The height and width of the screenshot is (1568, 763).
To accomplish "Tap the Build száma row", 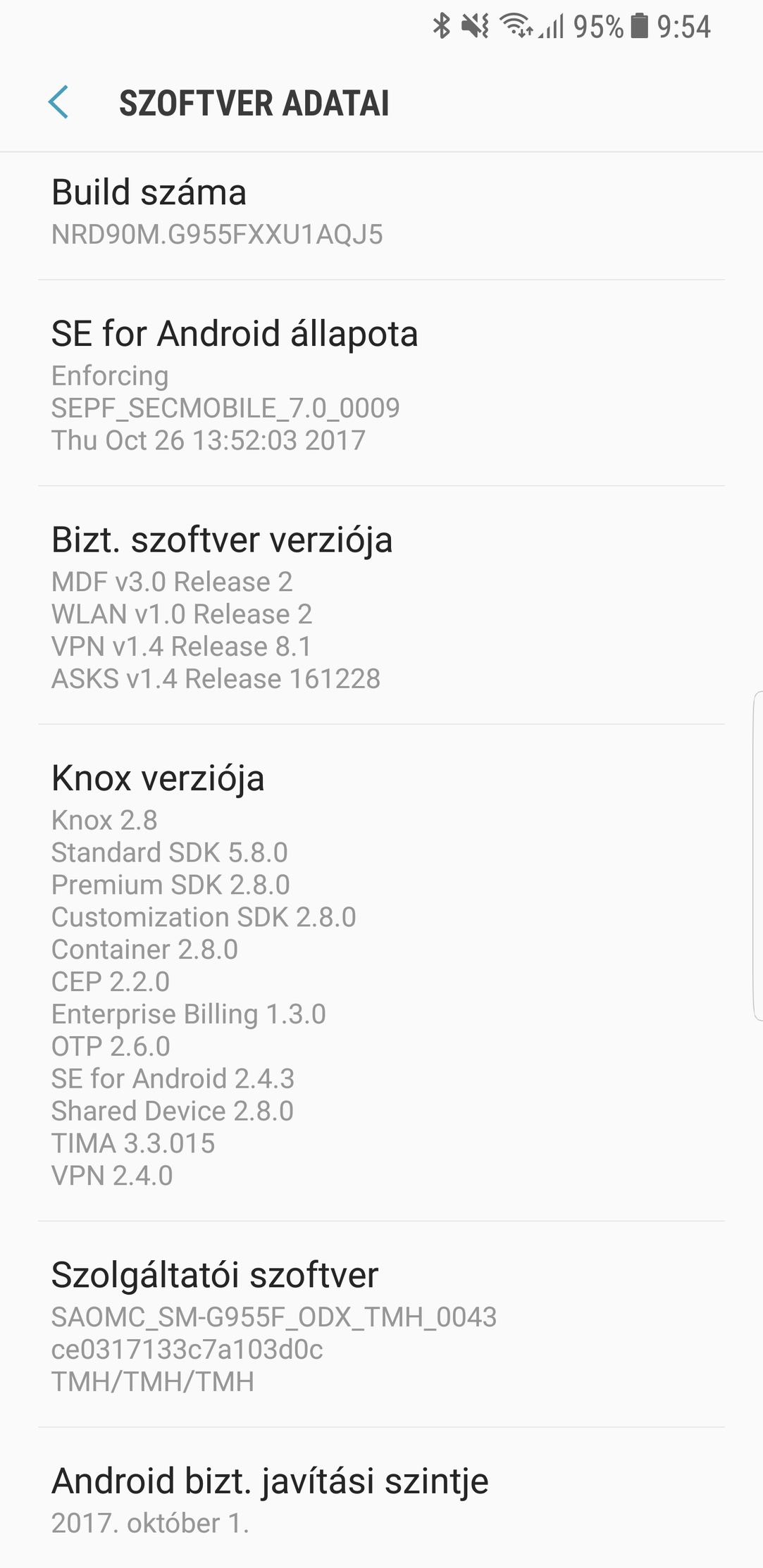I will (380, 213).
